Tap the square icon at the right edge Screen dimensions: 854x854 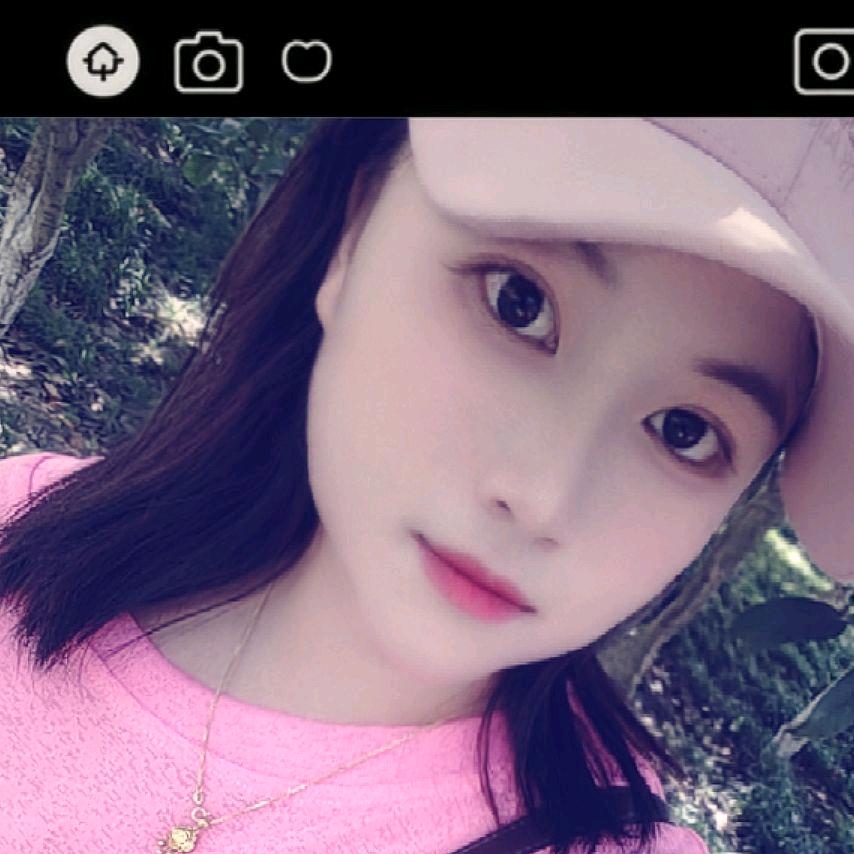tap(827, 62)
